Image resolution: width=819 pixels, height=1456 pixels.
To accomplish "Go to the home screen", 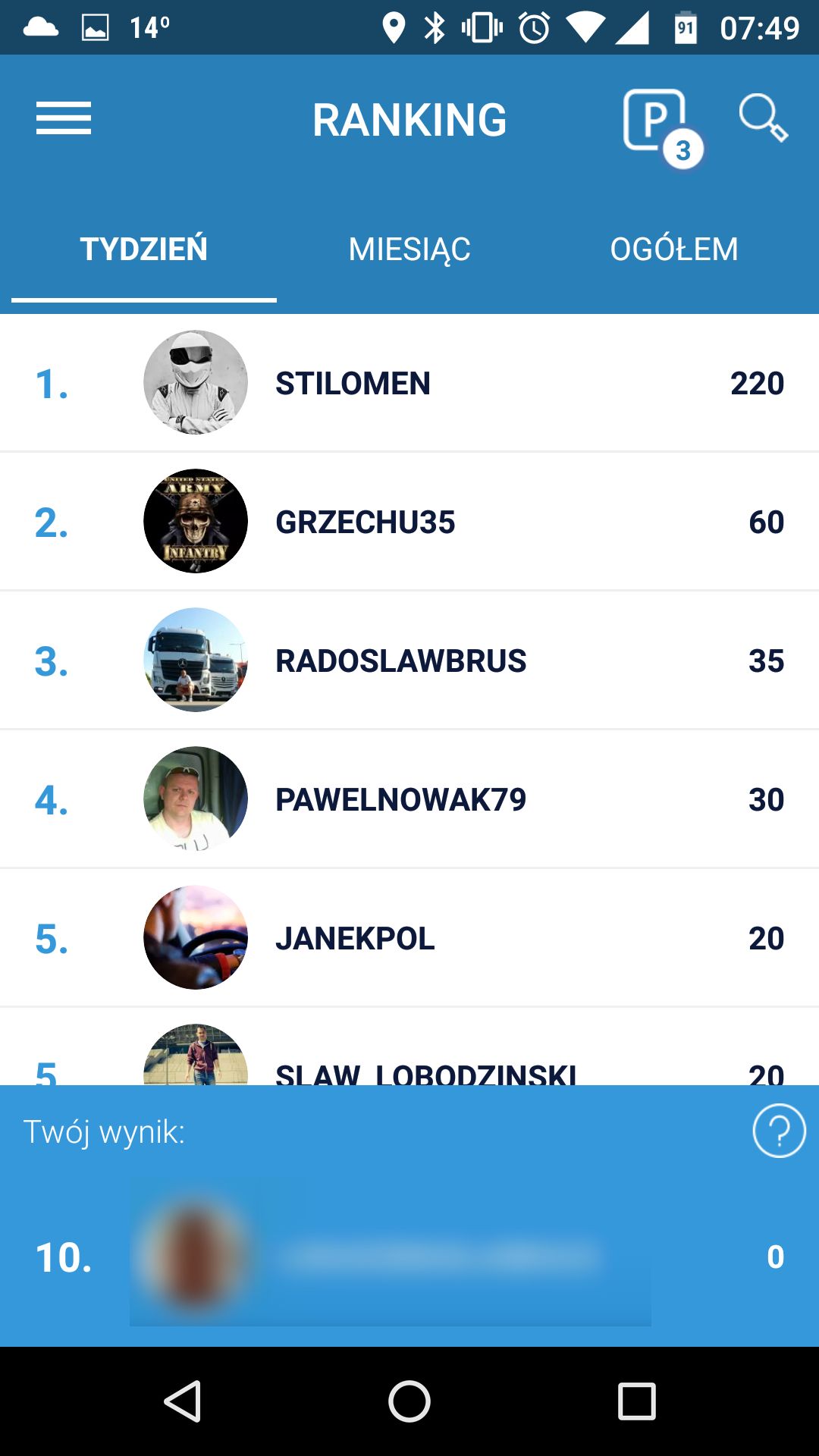I will (409, 1401).
